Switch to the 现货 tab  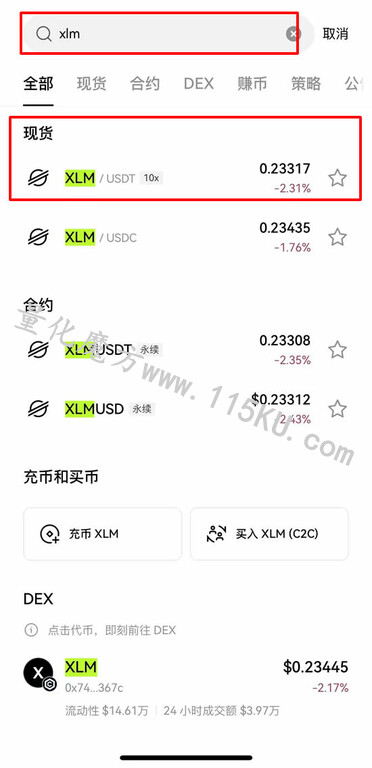(x=92, y=83)
